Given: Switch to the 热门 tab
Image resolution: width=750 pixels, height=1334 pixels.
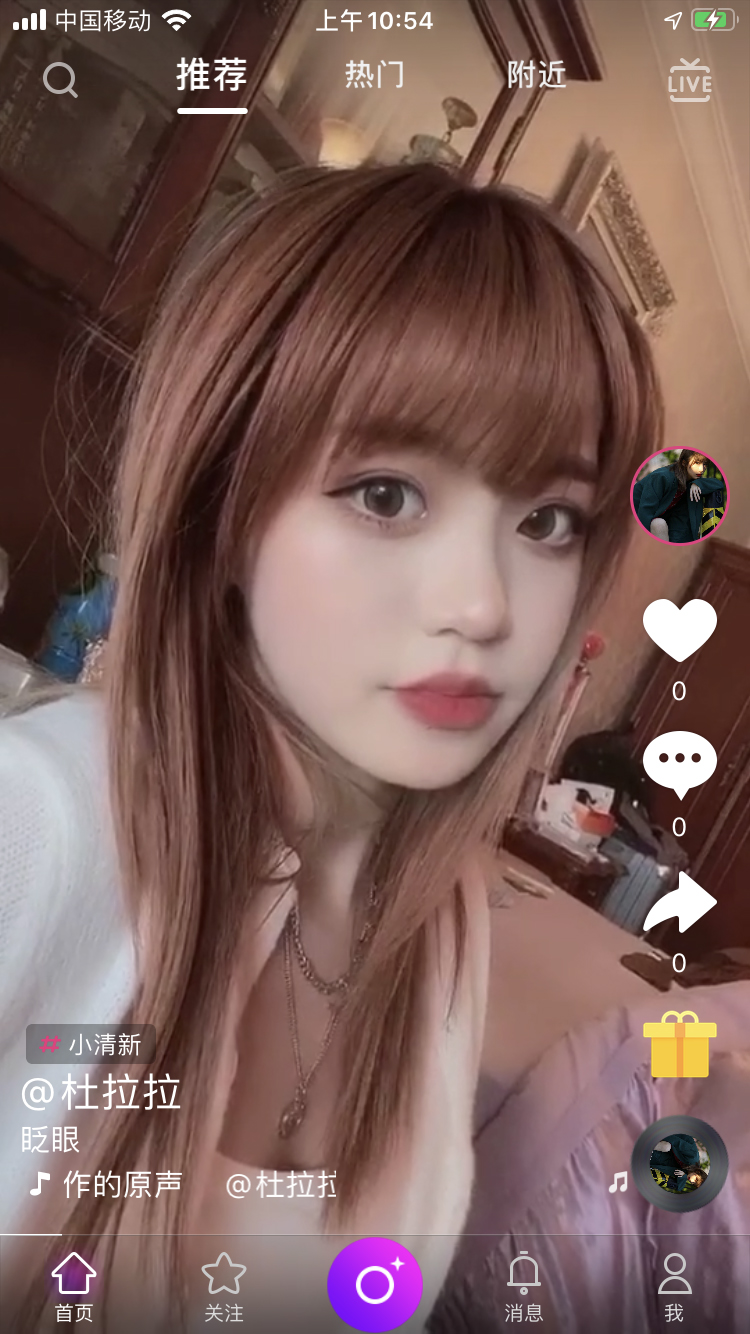Looking at the screenshot, I should (375, 75).
